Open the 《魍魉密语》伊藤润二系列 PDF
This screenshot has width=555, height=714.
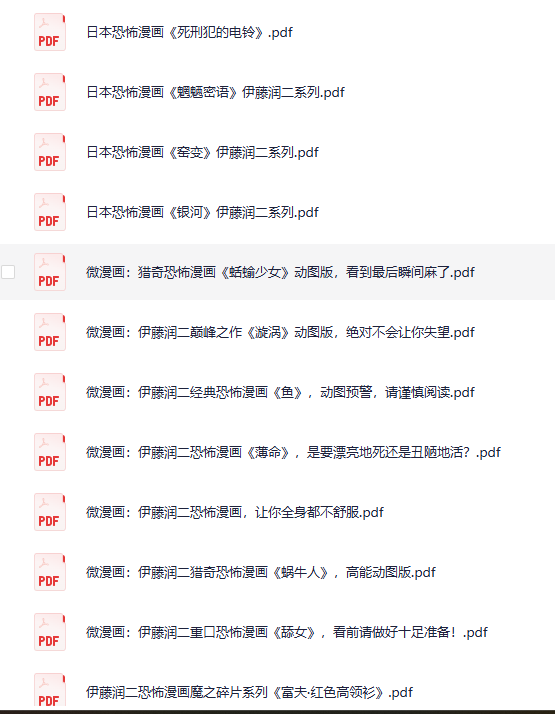click(x=215, y=92)
